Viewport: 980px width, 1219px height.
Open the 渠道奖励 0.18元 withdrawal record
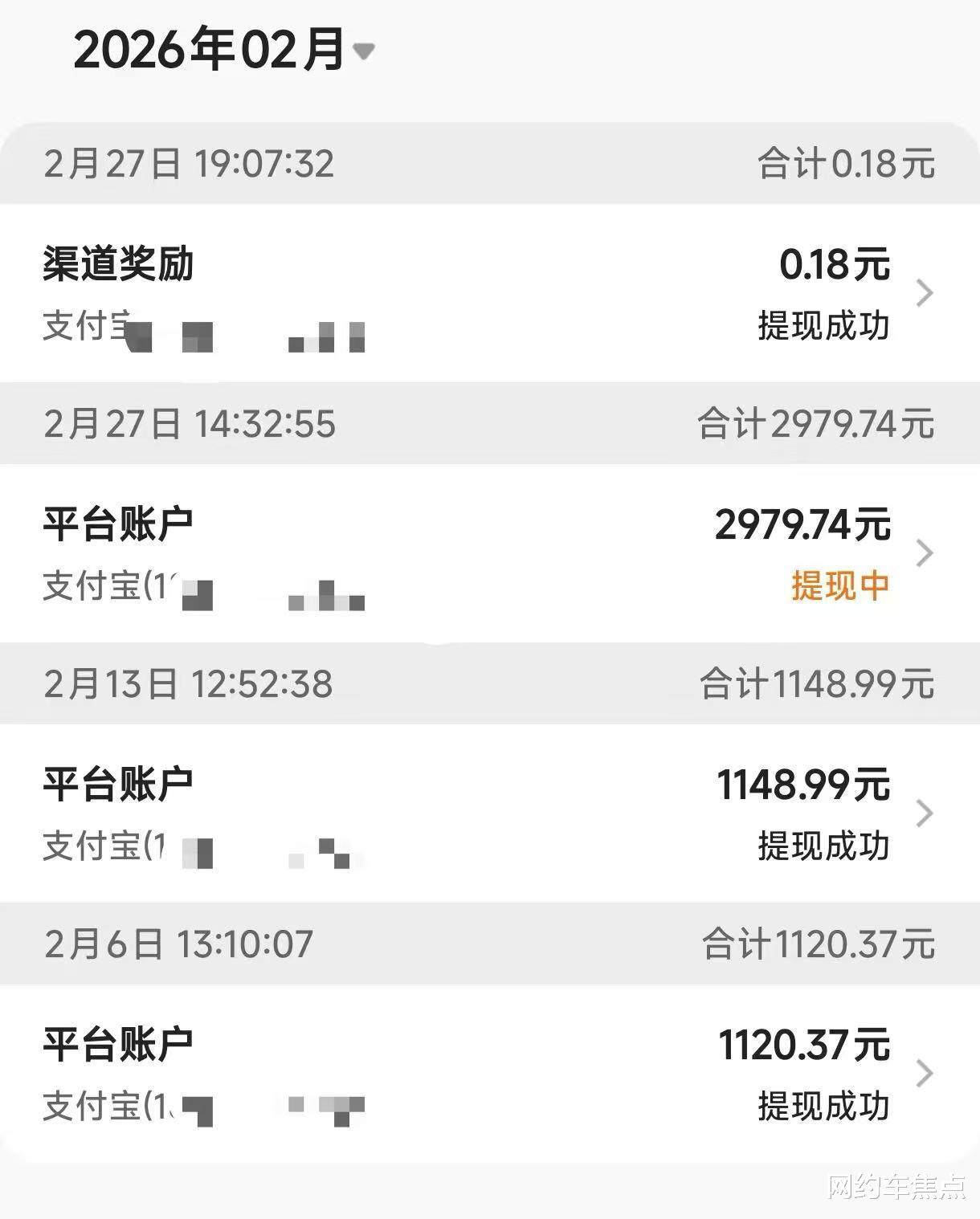(490, 293)
